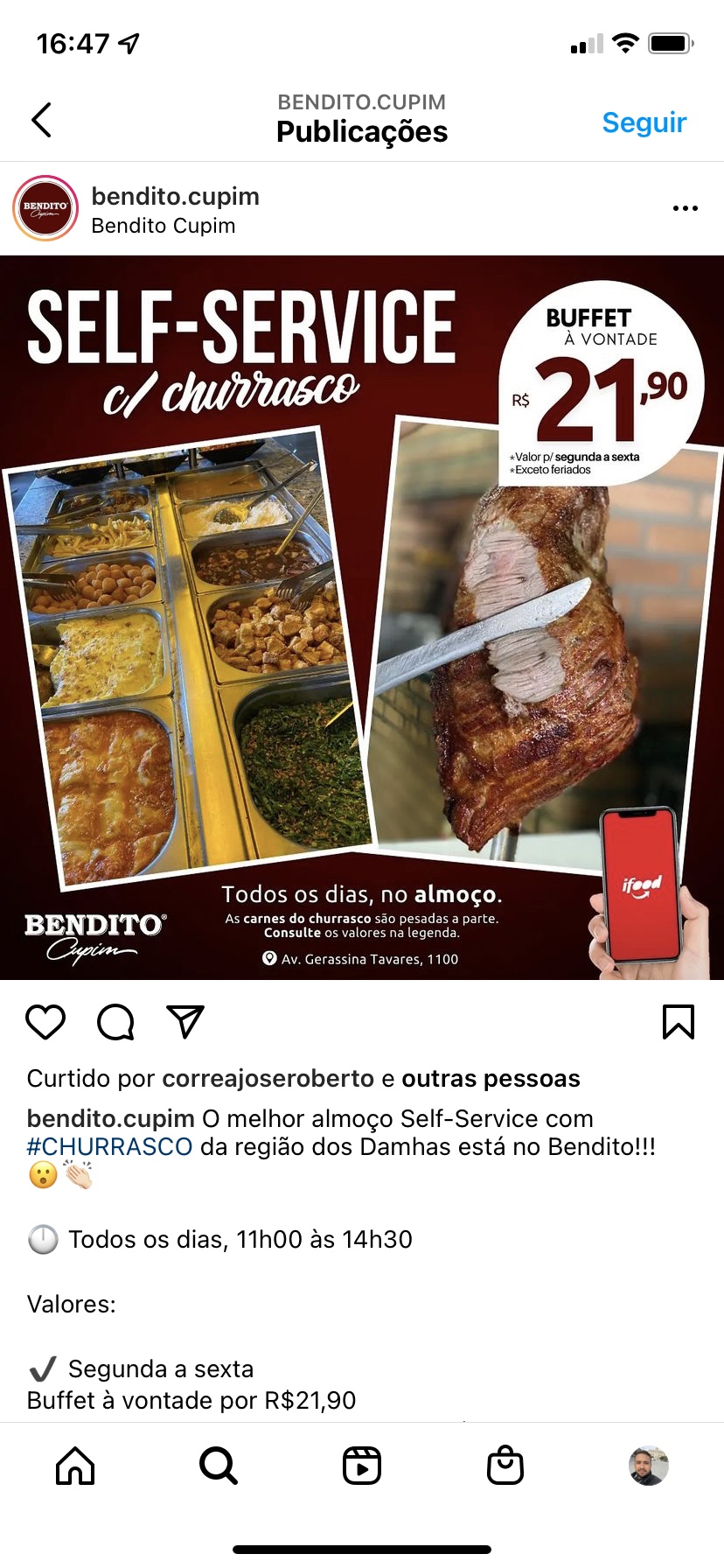Open the #CHURRASCO hashtag
This screenshot has width=724, height=1568.
pos(109,1146)
